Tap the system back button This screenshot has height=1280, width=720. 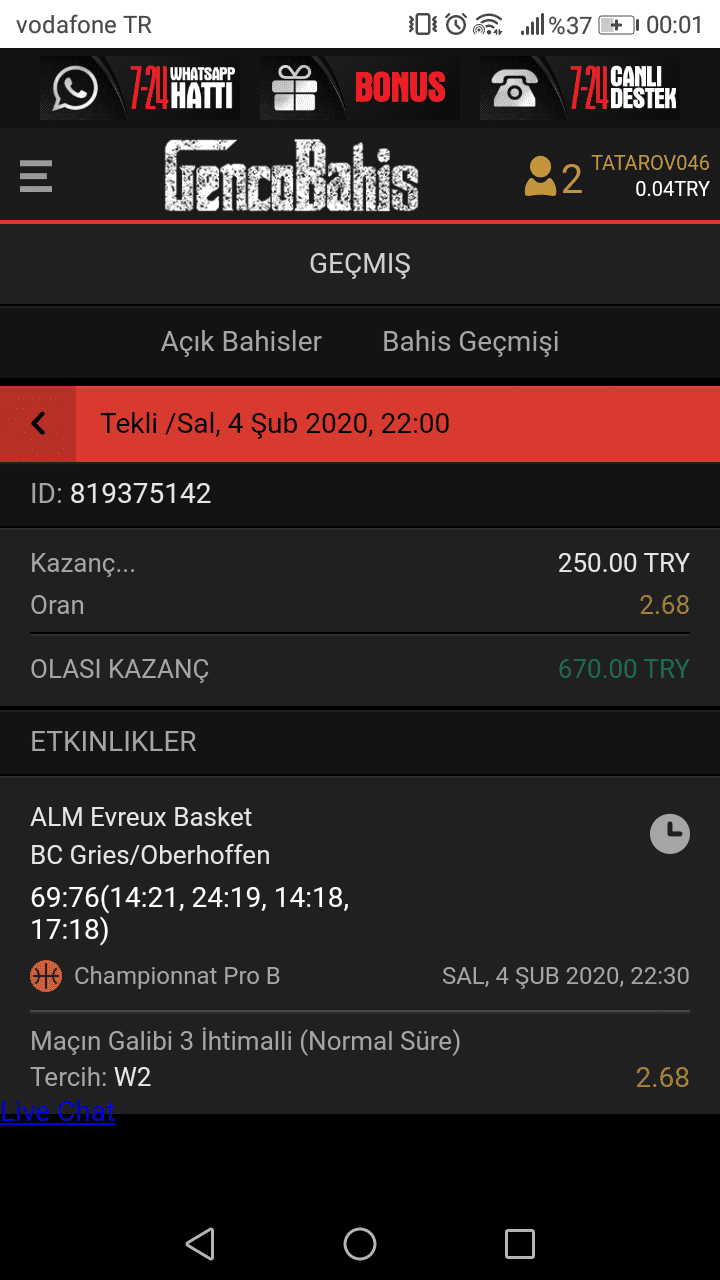[x=201, y=1244]
